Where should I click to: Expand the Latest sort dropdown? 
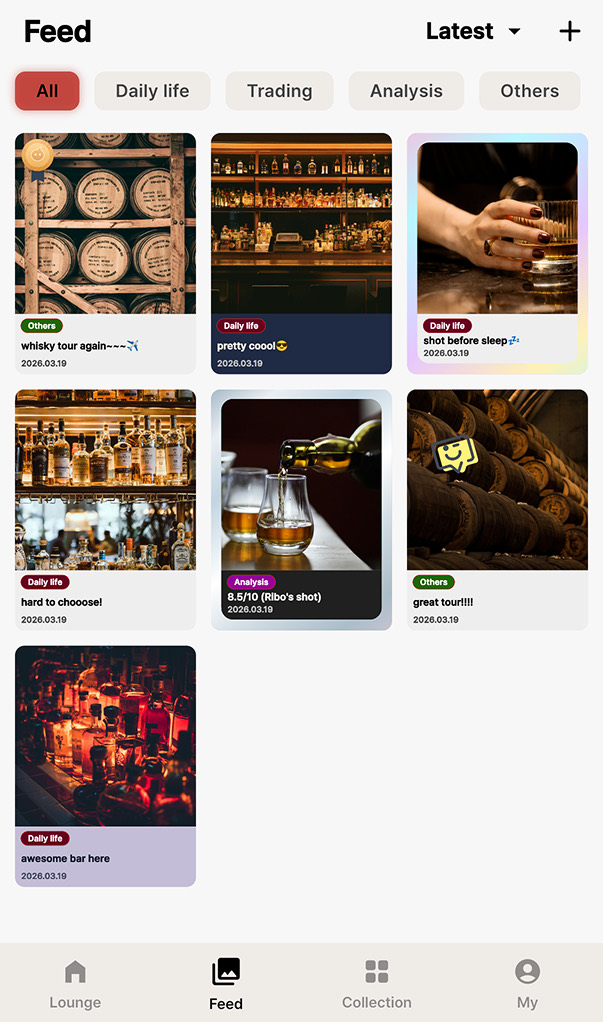point(473,31)
